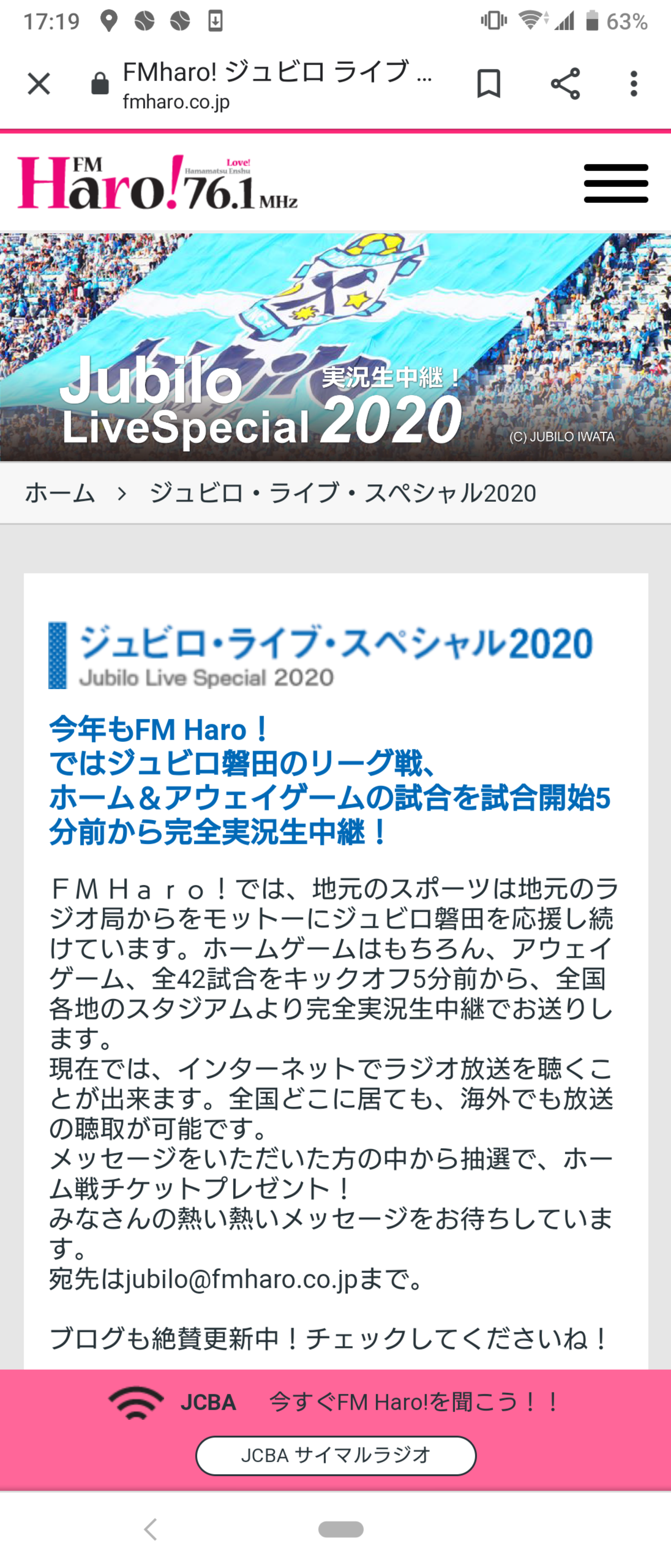This screenshot has width=671, height=1568.
Task: Open the hamburger navigation menu
Action: click(615, 183)
